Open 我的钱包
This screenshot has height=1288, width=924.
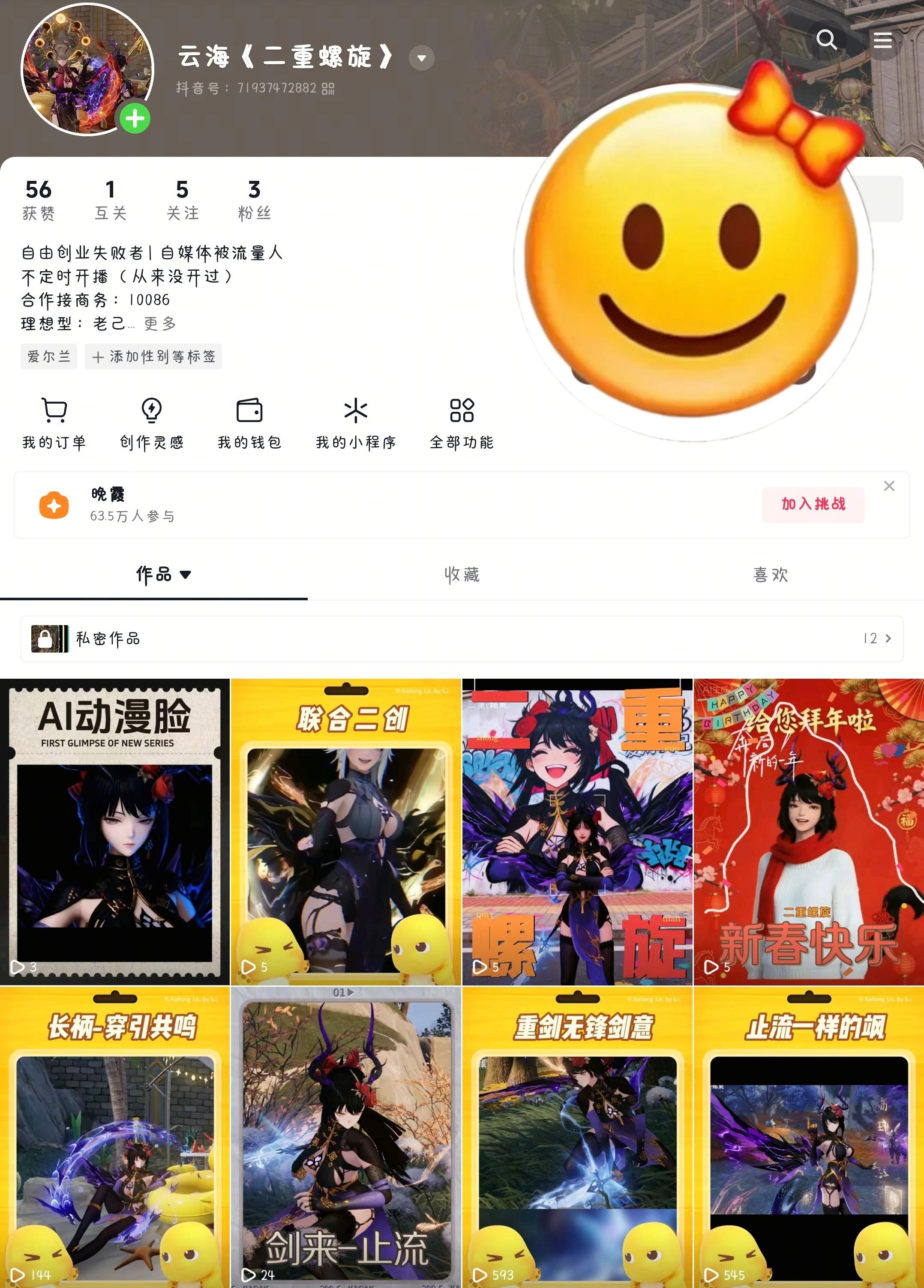click(x=249, y=424)
